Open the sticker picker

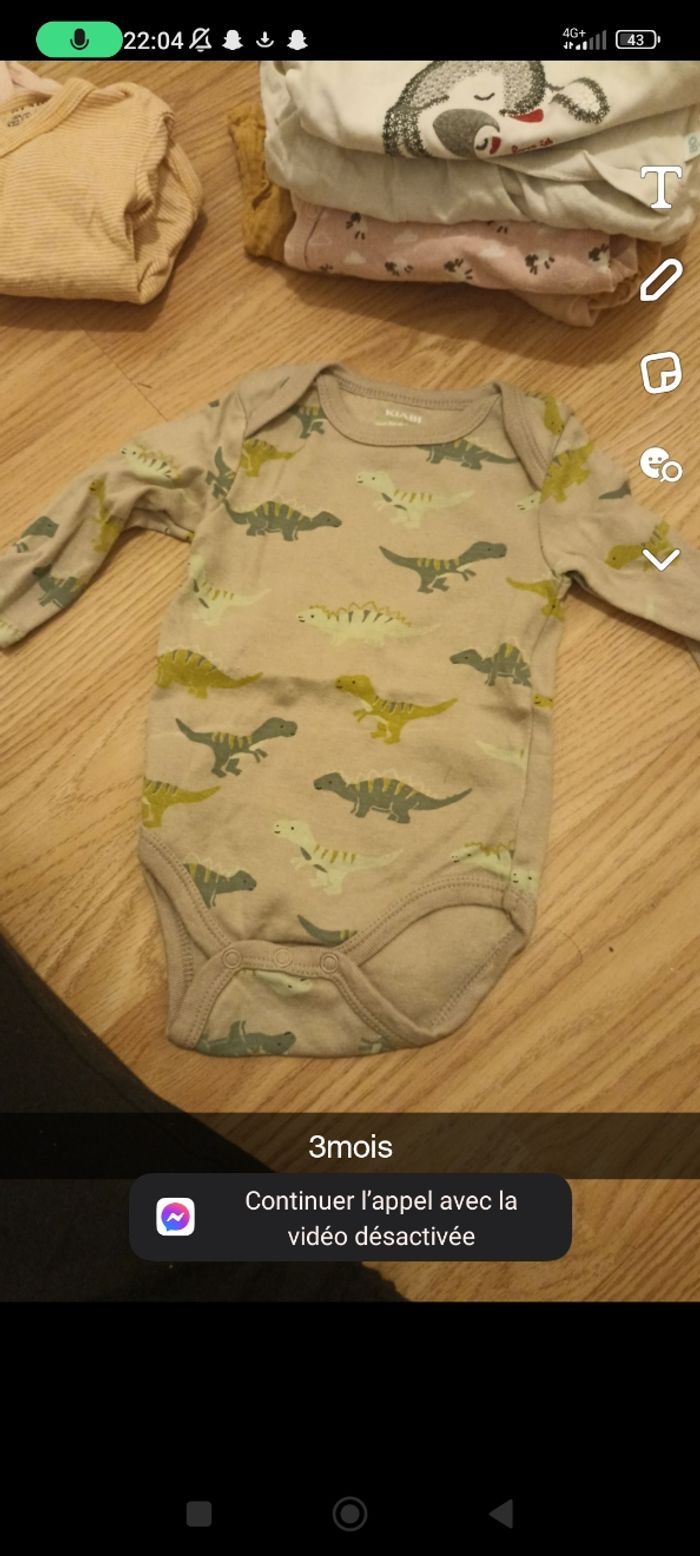pos(660,372)
